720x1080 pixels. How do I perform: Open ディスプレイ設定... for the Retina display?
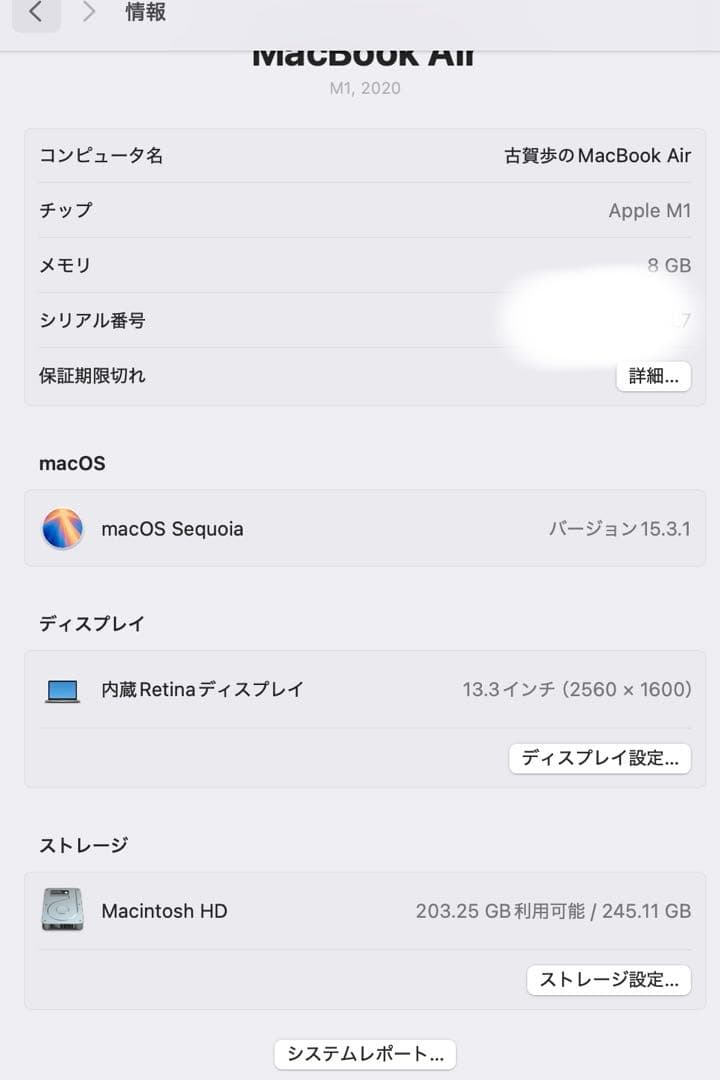point(599,759)
